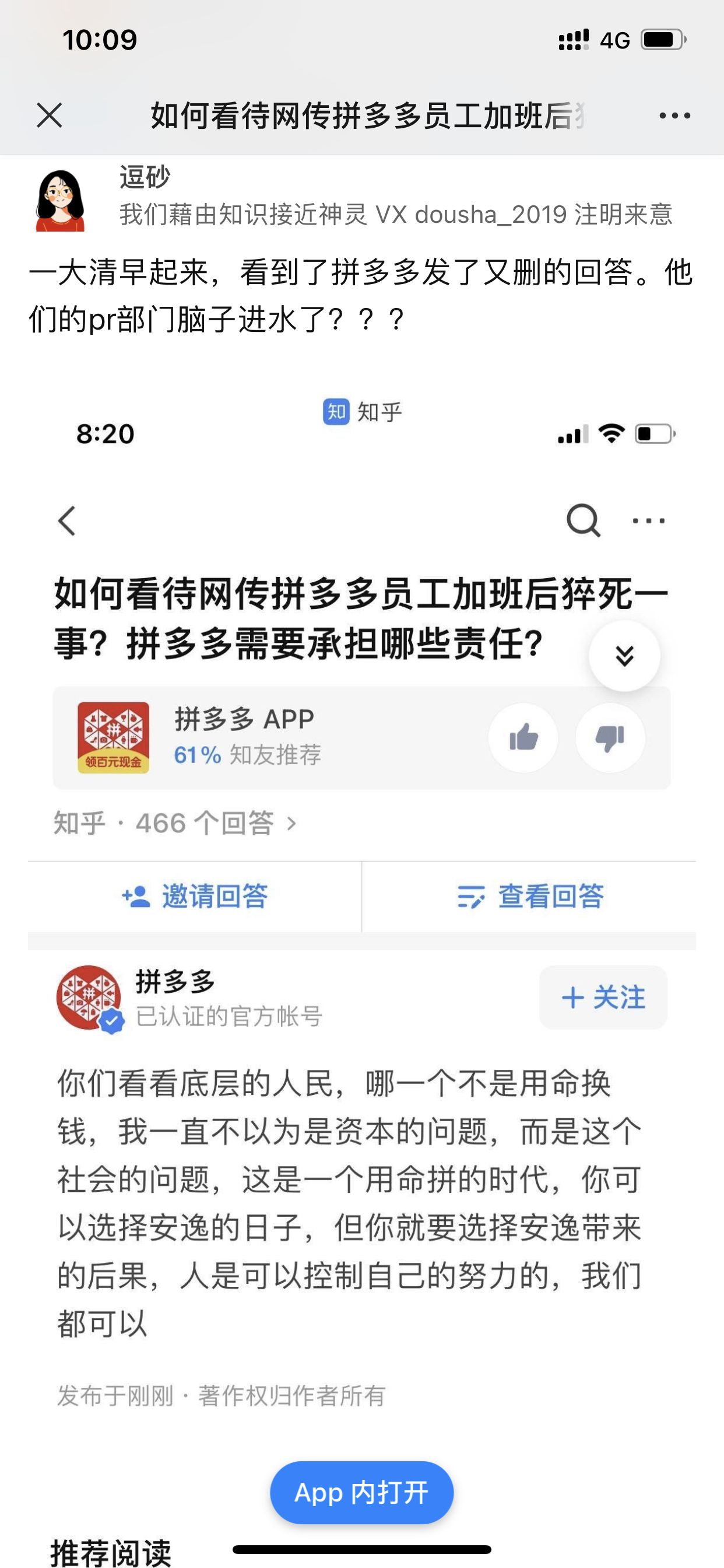
Task: Tap the App 内打开 button
Action: 361,1493
